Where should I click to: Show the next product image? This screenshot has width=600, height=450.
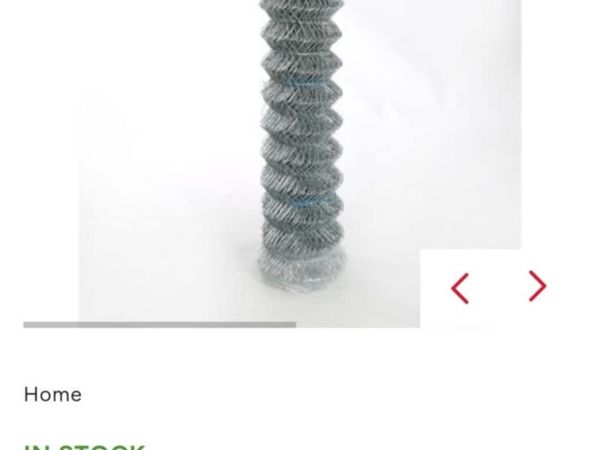coord(537,287)
